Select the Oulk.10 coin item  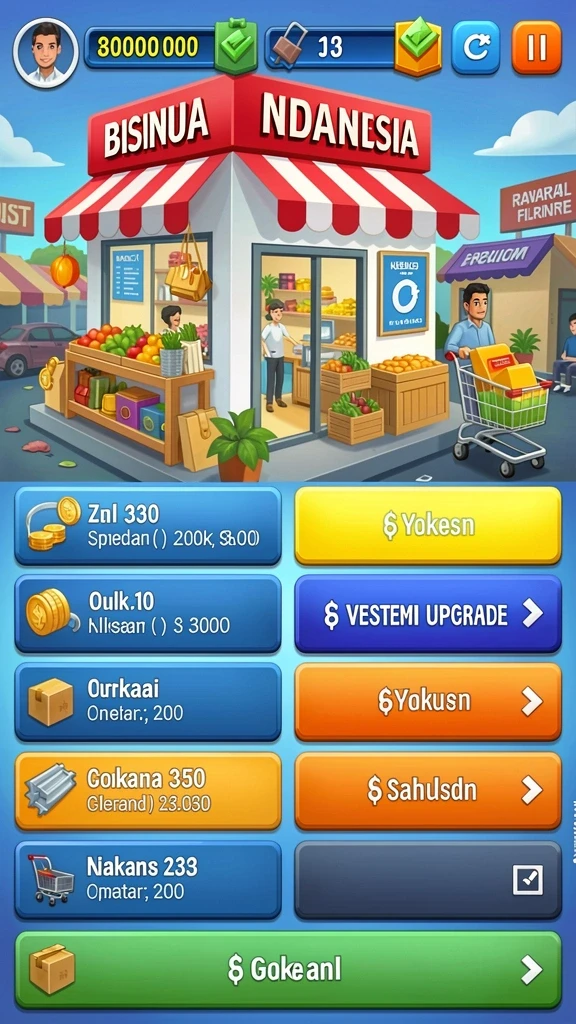point(148,614)
